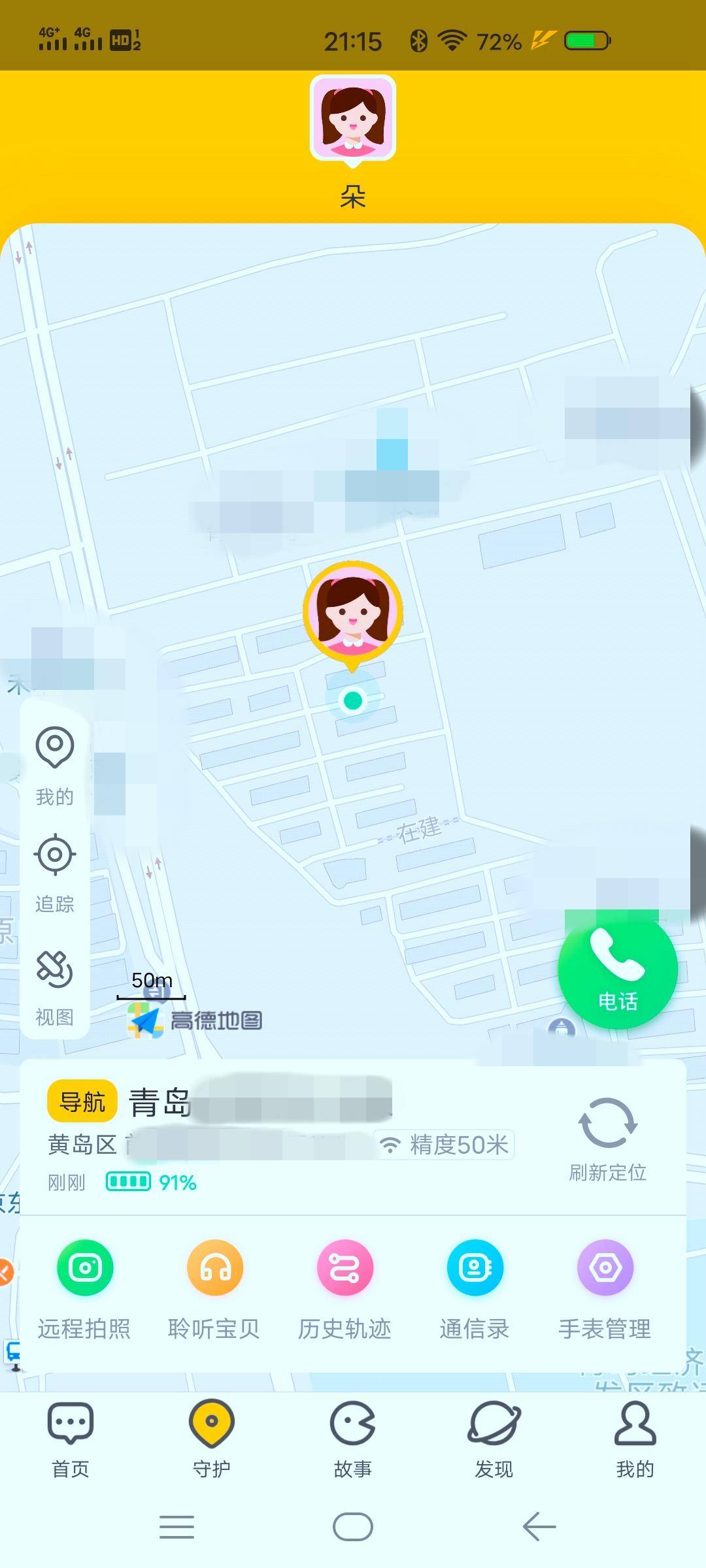The height and width of the screenshot is (1568, 706).
Task: Open 远程拍照 remote photo capture
Action: point(86,1267)
